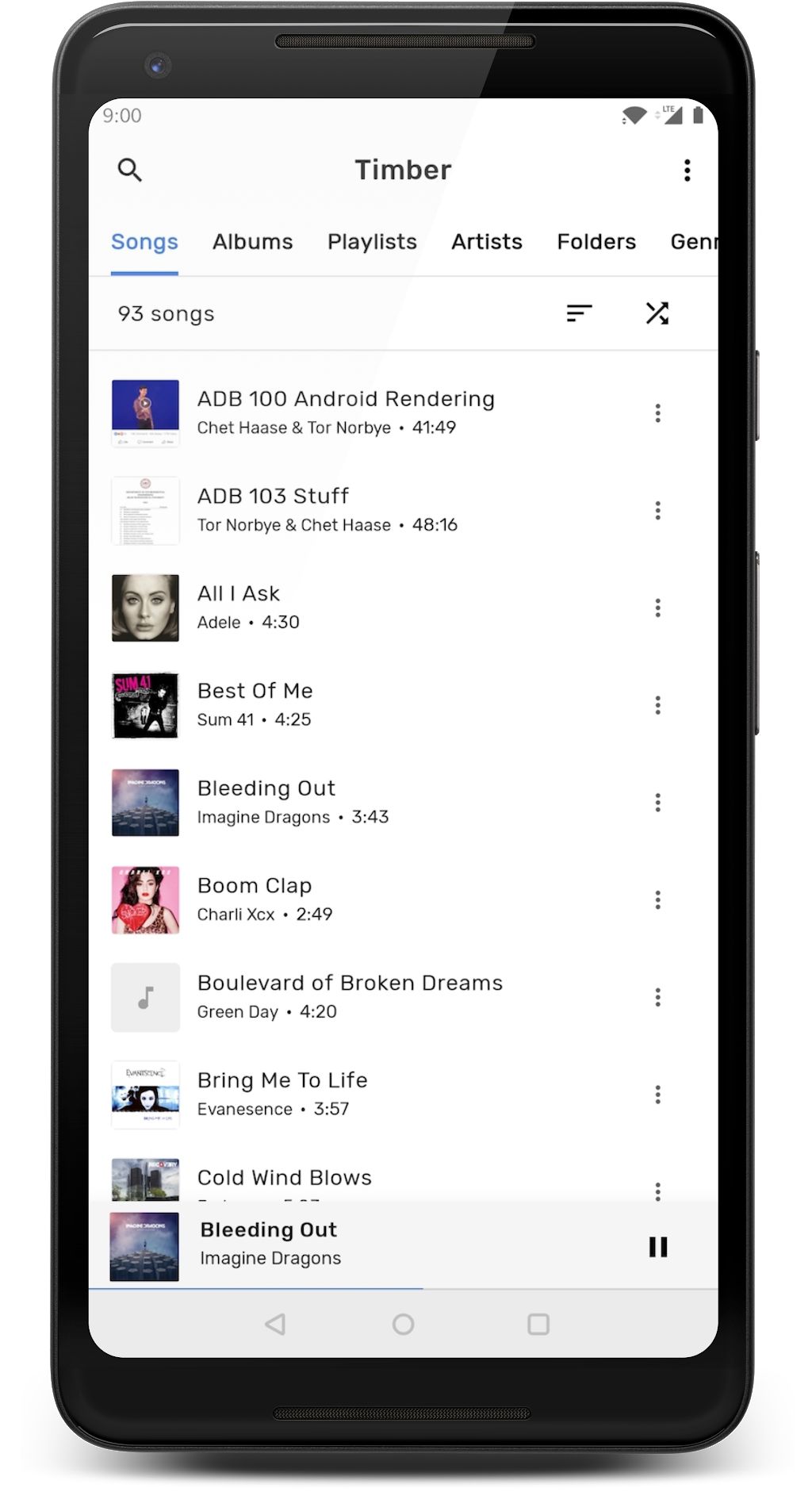Image resolution: width=812 pixels, height=1511 pixels.
Task: Open the search icon in the app bar
Action: point(129,170)
